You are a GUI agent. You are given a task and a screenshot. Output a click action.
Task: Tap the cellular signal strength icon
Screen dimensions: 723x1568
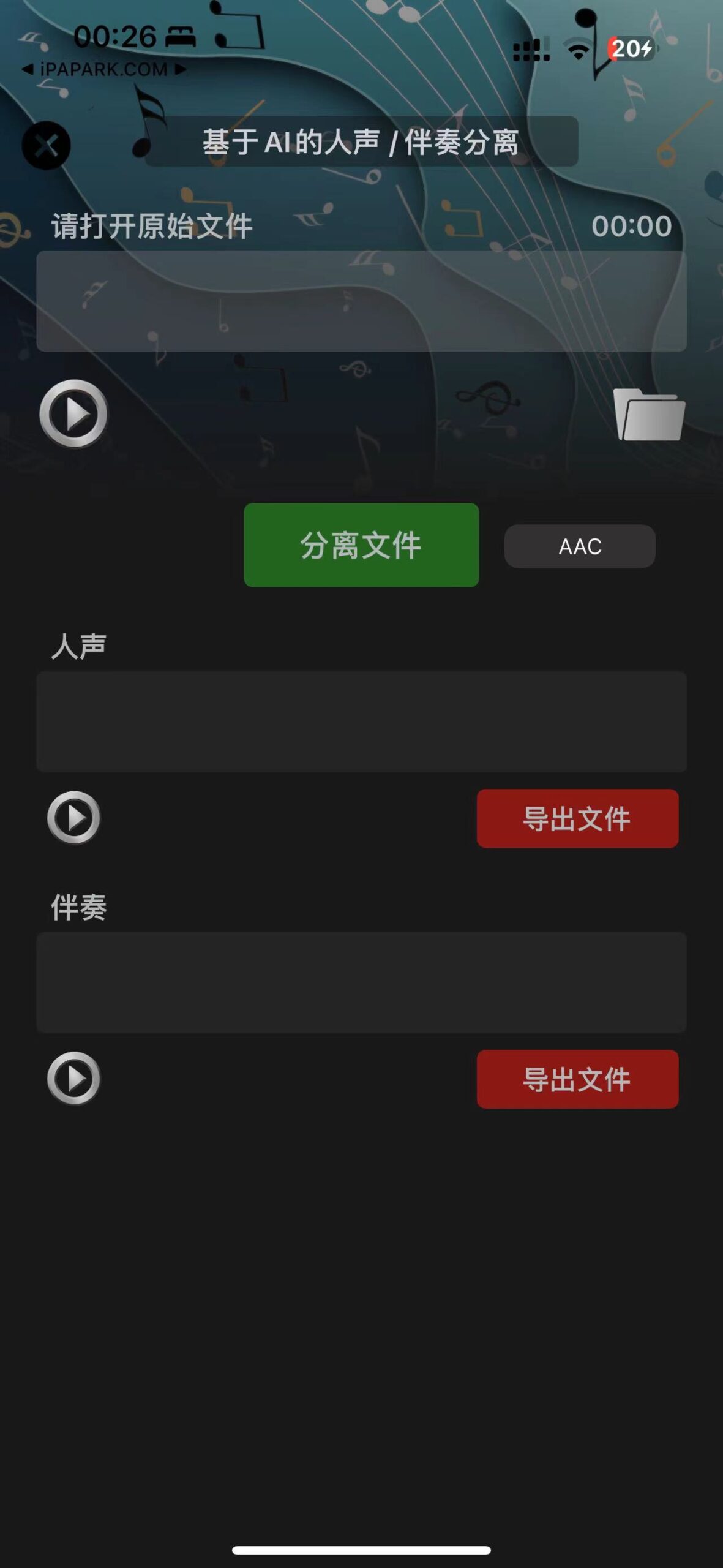coord(530,50)
